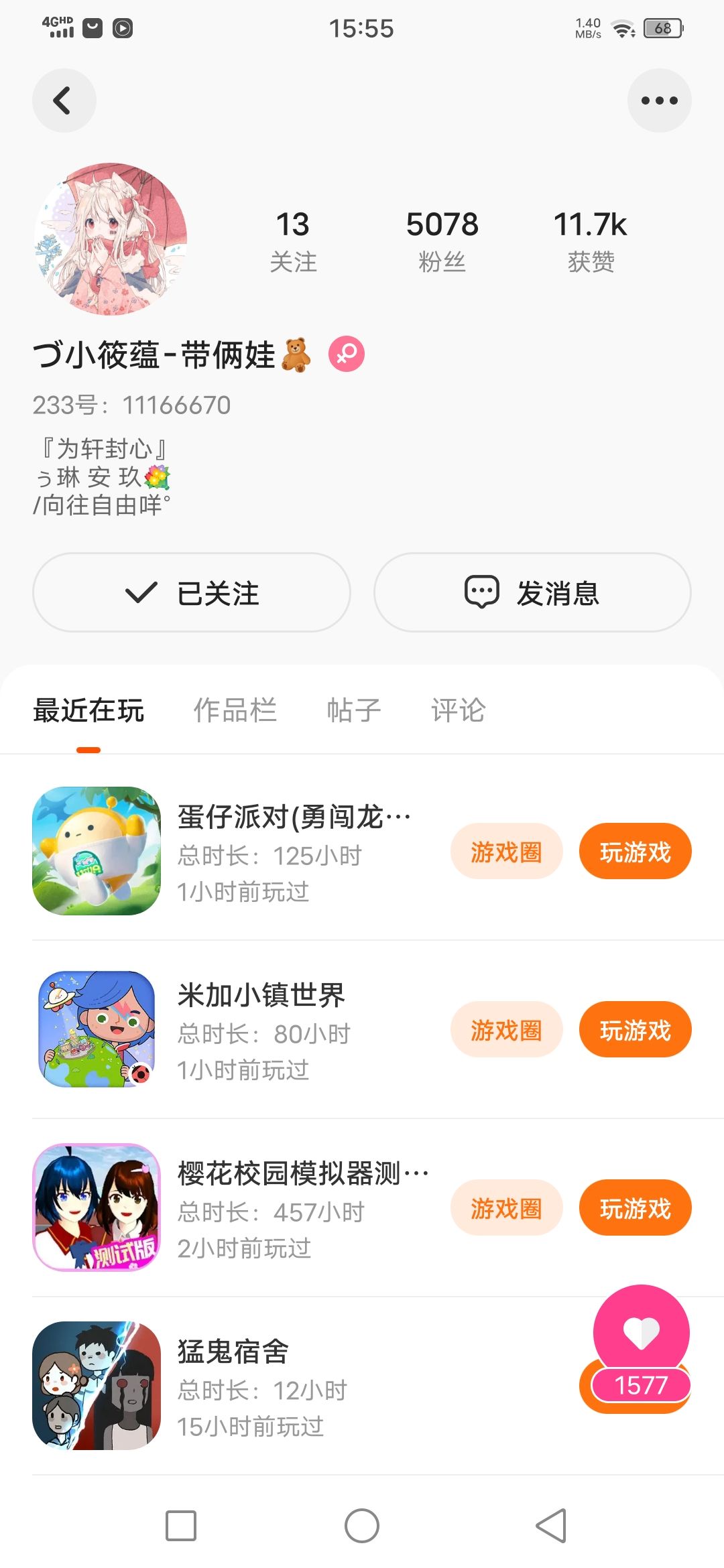Tap 玩游戏 for 蛋仔派对
This screenshot has width=724, height=1568.
pos(635,852)
